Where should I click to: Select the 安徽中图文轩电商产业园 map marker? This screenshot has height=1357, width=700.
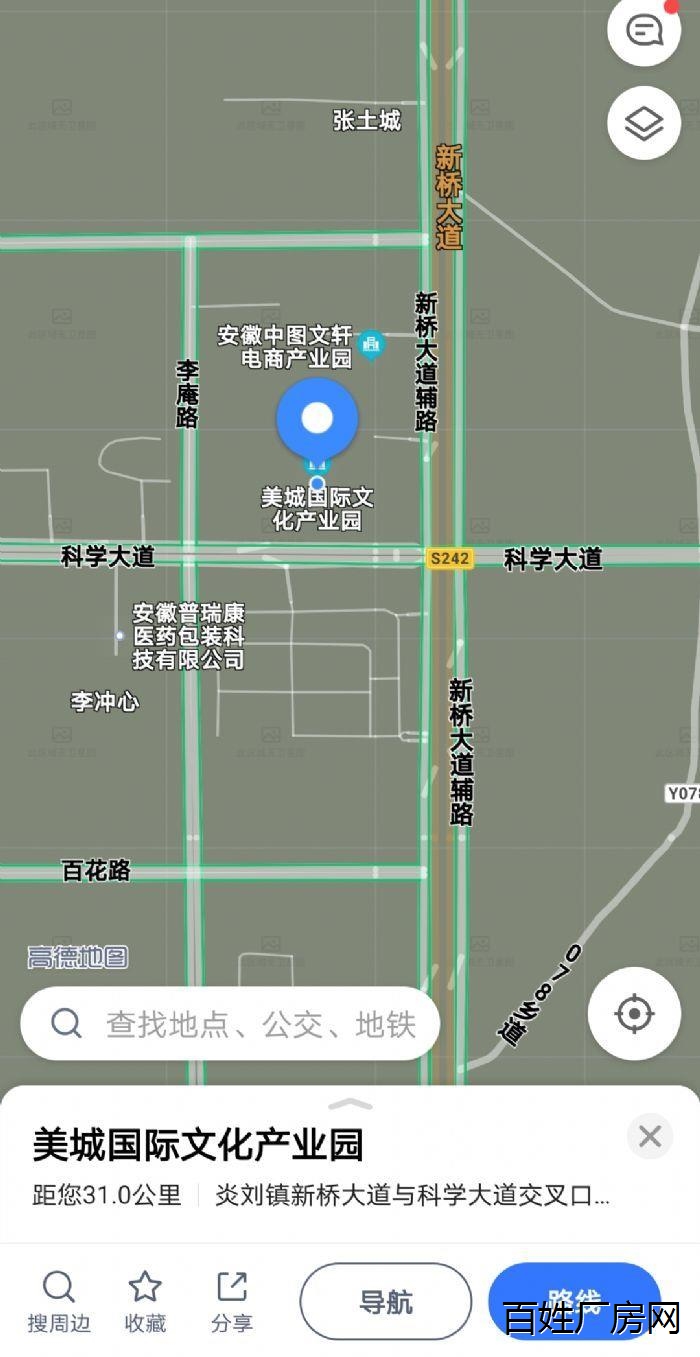(371, 345)
